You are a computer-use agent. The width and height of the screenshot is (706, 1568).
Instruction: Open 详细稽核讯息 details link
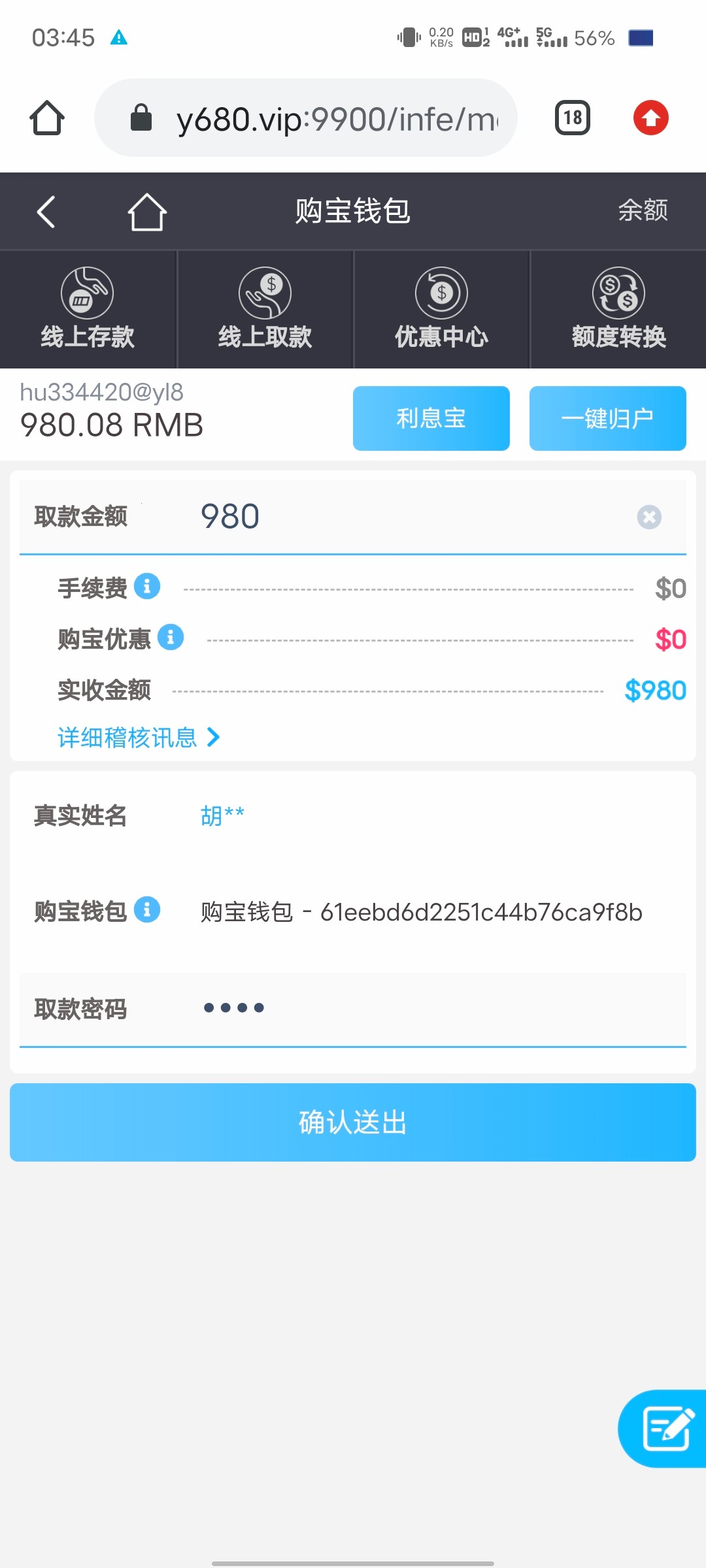point(139,738)
